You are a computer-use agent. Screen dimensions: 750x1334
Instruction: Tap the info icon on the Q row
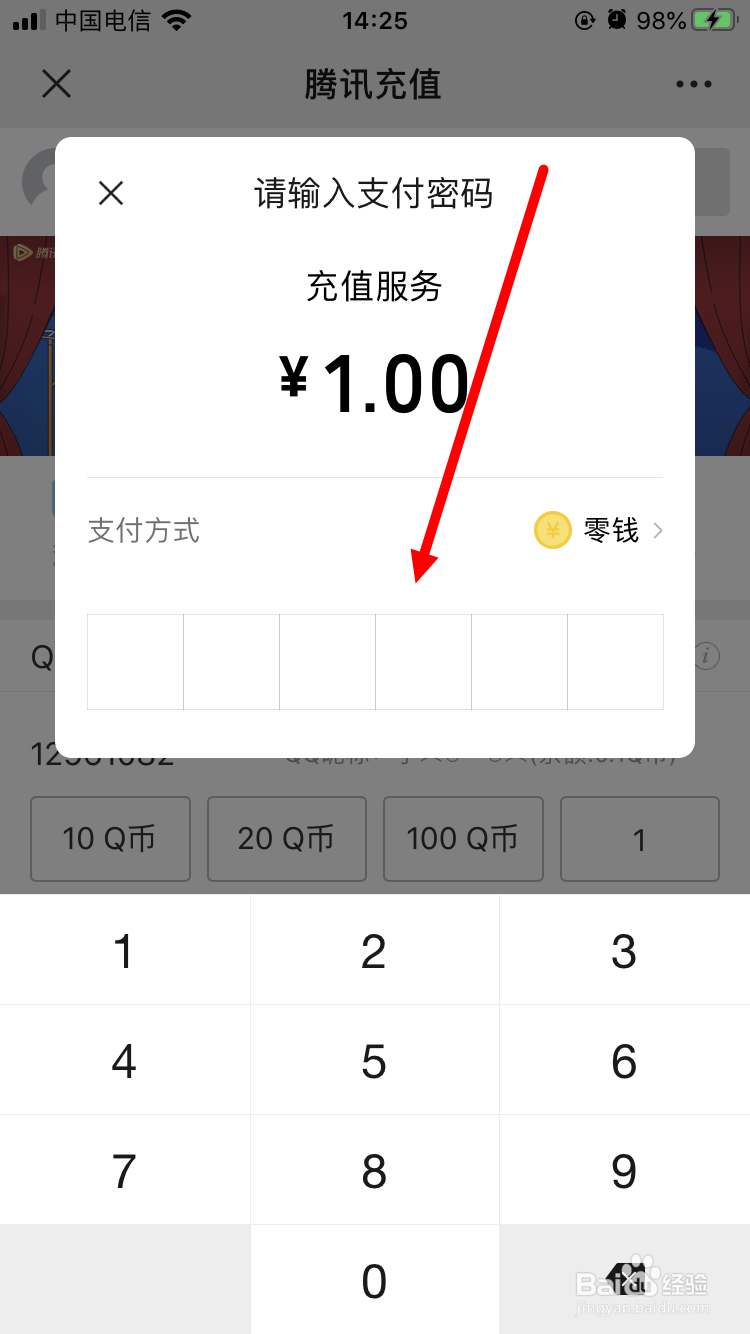click(707, 656)
